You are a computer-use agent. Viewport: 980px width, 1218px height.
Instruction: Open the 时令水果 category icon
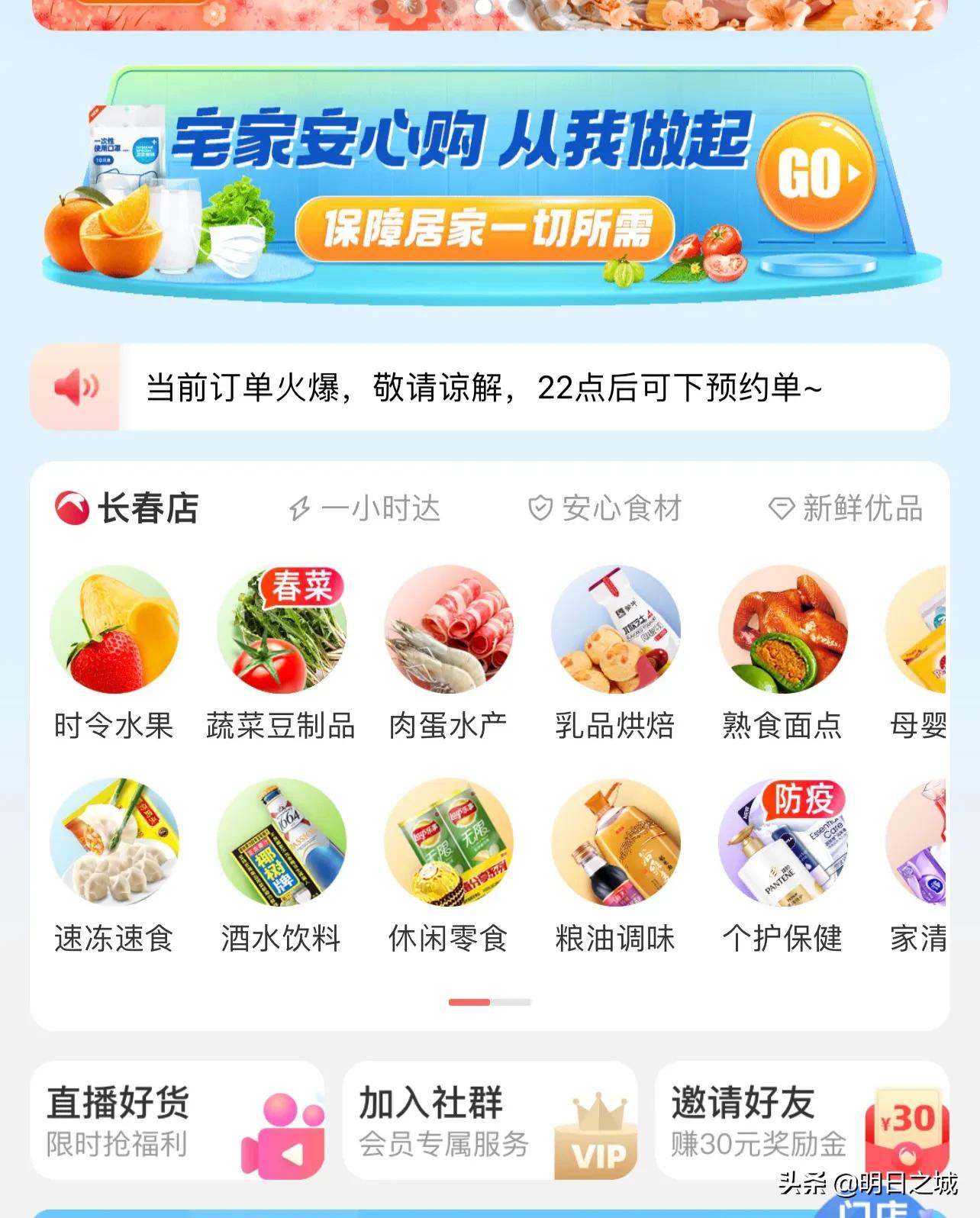(x=113, y=630)
